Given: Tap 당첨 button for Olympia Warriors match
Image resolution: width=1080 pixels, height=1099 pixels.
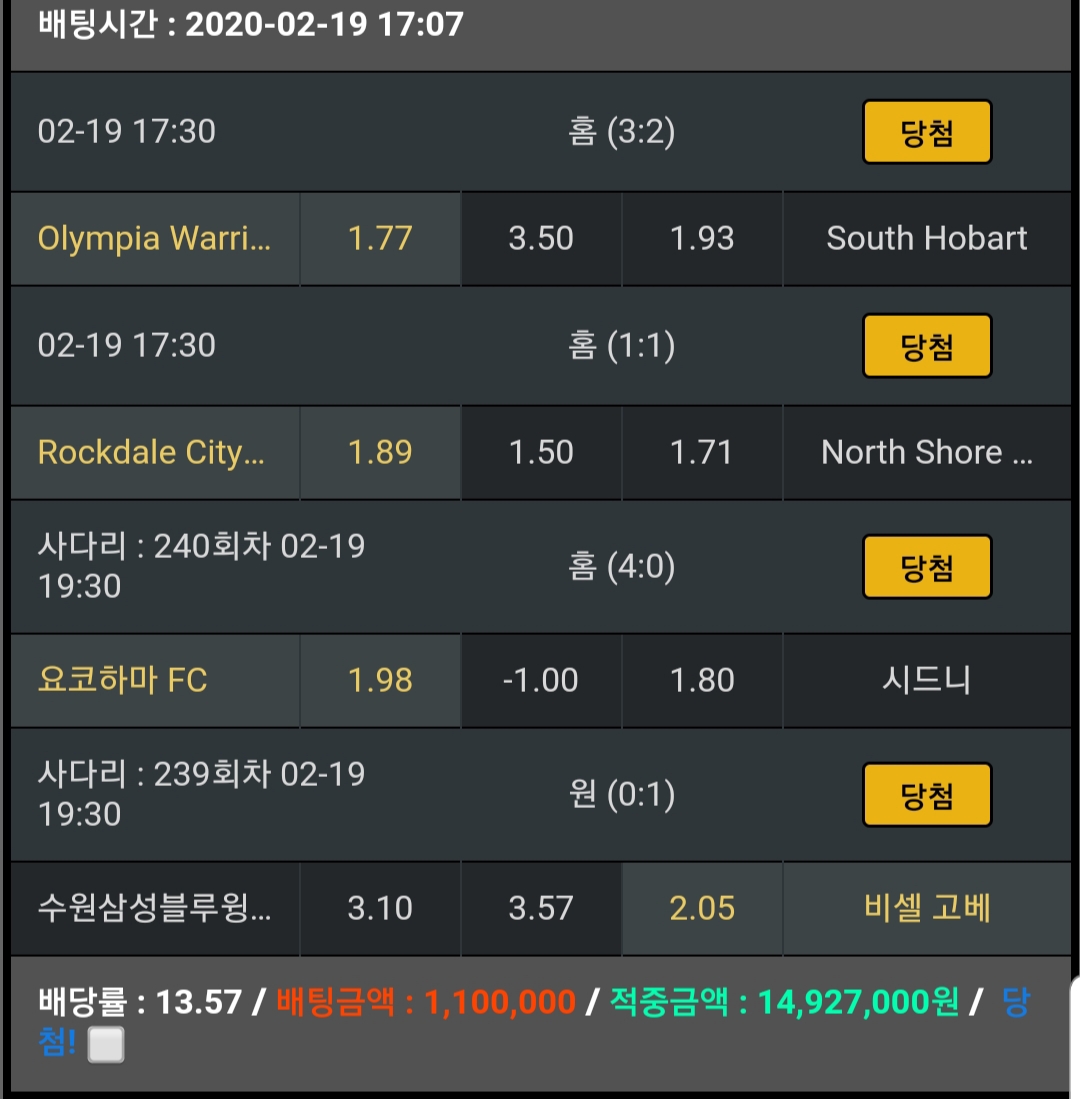Looking at the screenshot, I should click(927, 132).
